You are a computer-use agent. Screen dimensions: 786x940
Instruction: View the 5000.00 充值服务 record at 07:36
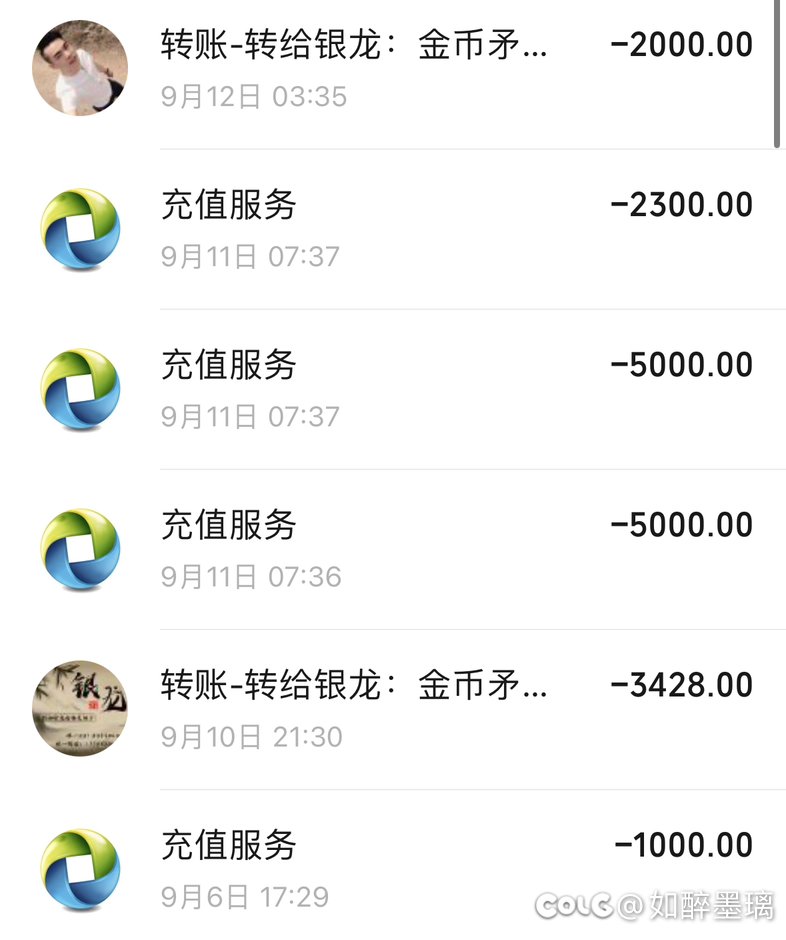coord(400,549)
